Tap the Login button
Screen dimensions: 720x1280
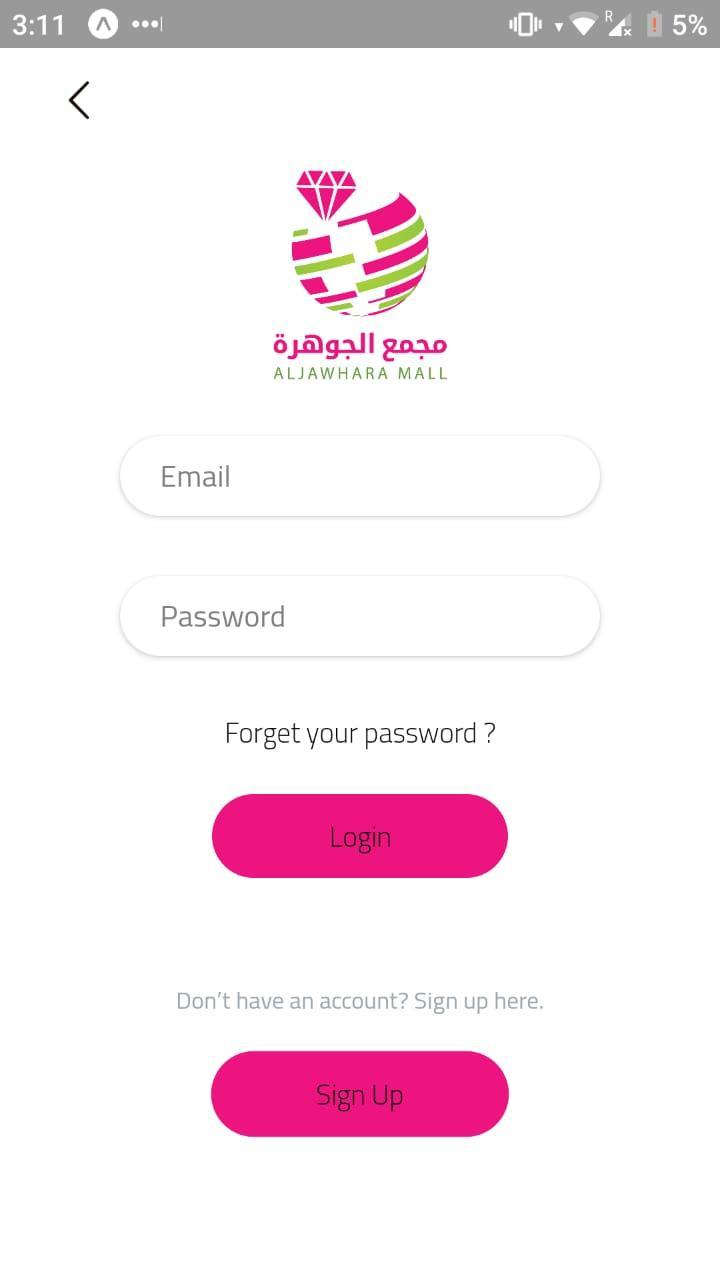click(360, 836)
